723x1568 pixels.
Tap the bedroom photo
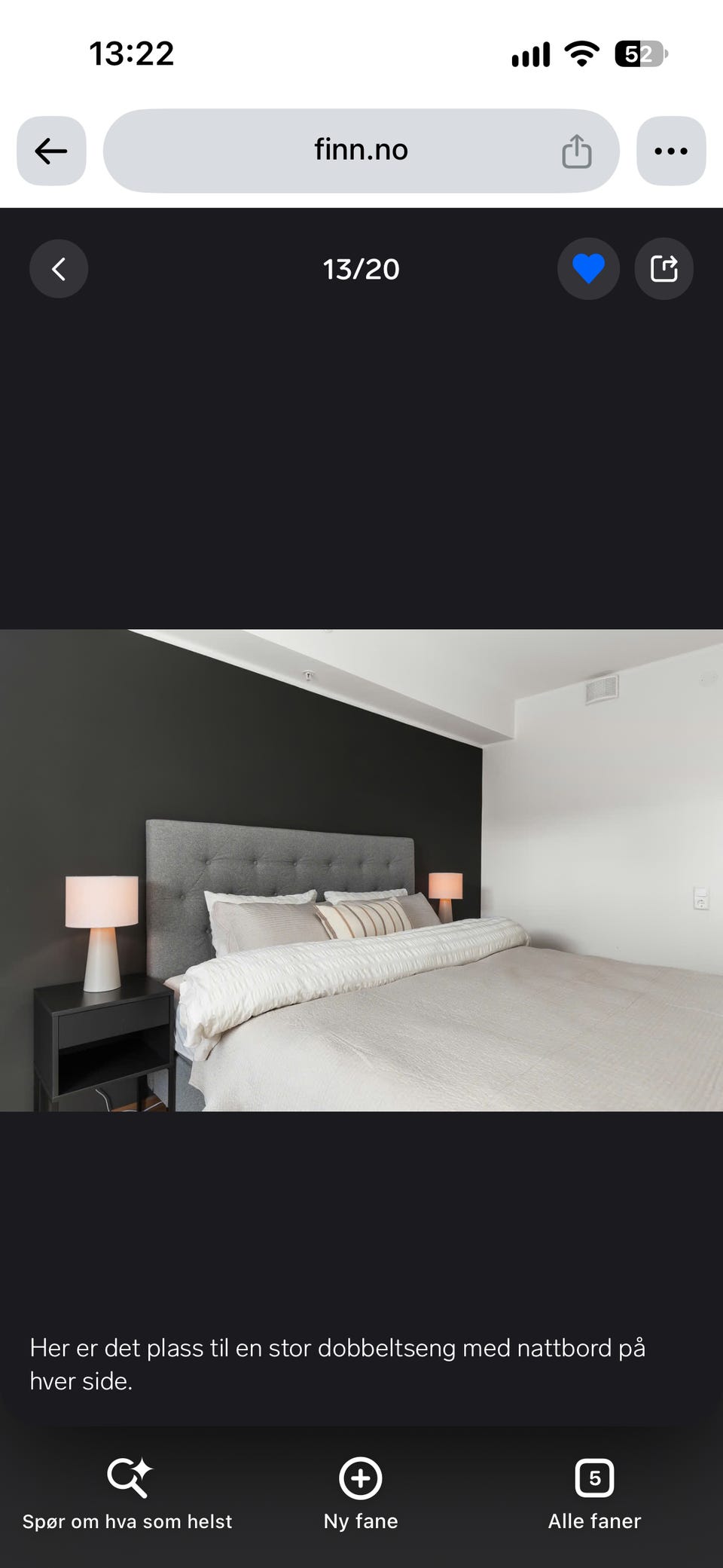click(361, 870)
